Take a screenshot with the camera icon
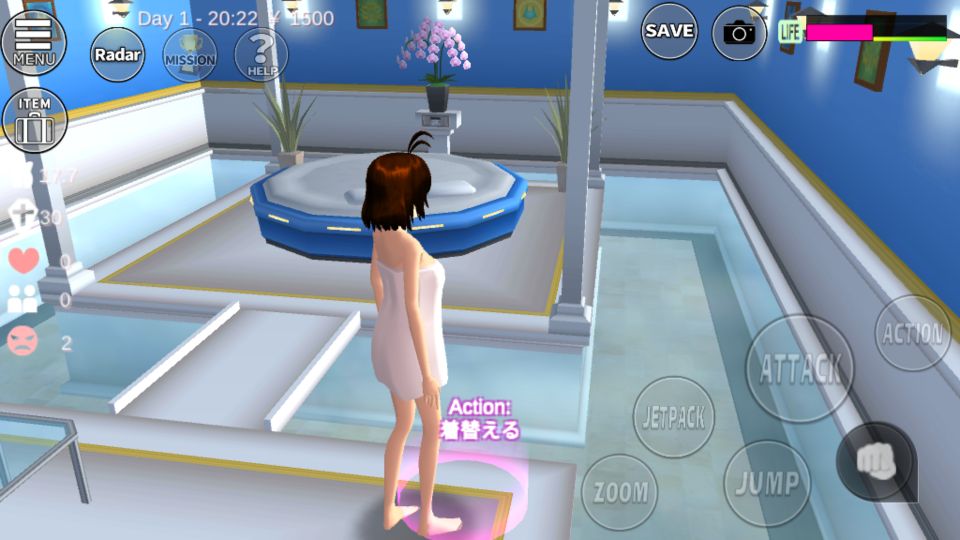The height and width of the screenshot is (540, 960). click(x=739, y=33)
